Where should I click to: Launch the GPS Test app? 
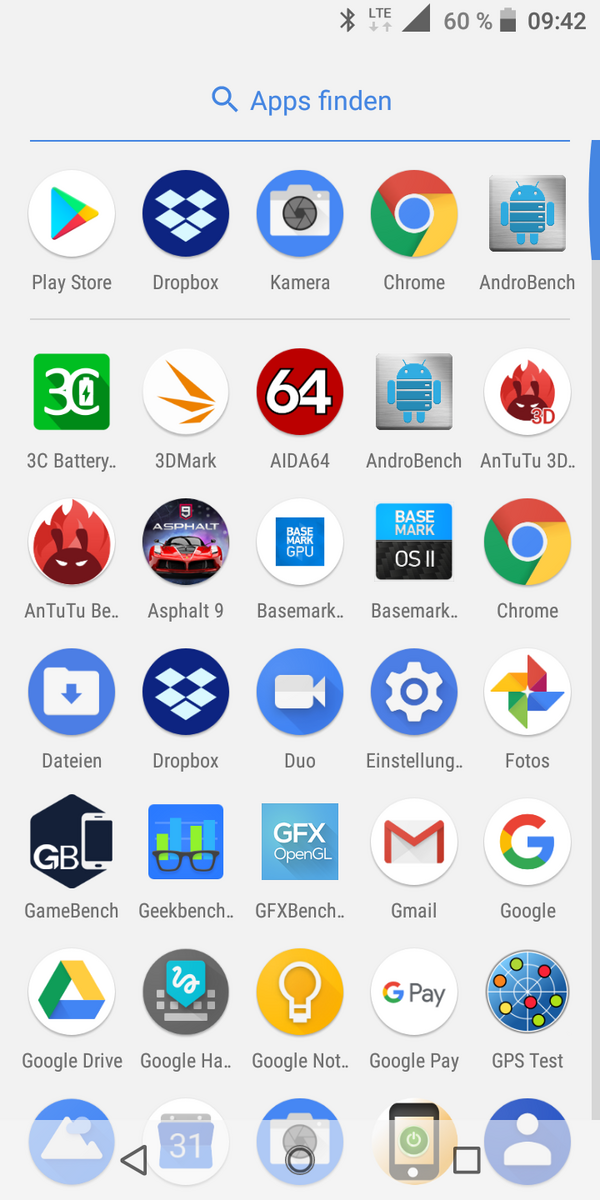click(x=527, y=992)
